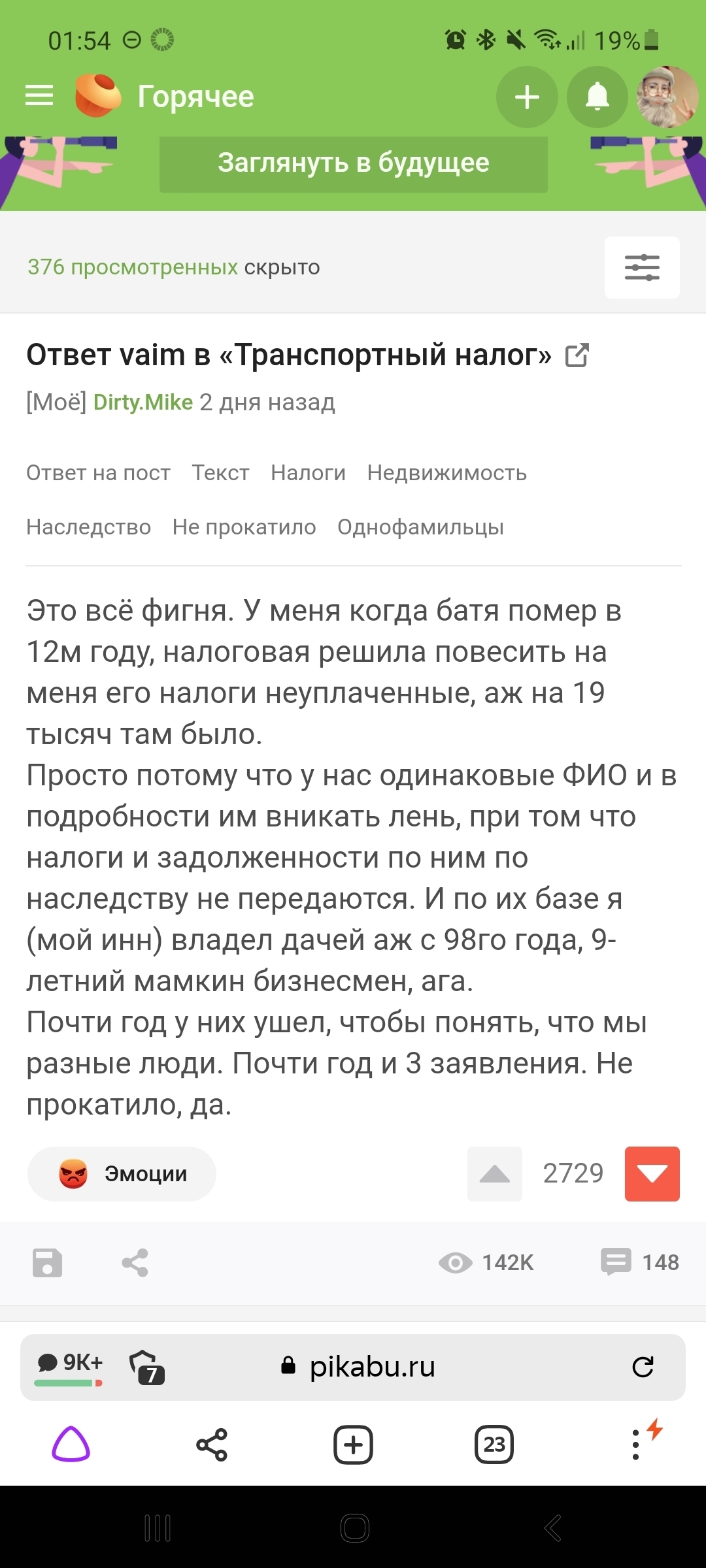The height and width of the screenshot is (1568, 706).
Task: Open the feed filter settings
Action: pos(642,267)
